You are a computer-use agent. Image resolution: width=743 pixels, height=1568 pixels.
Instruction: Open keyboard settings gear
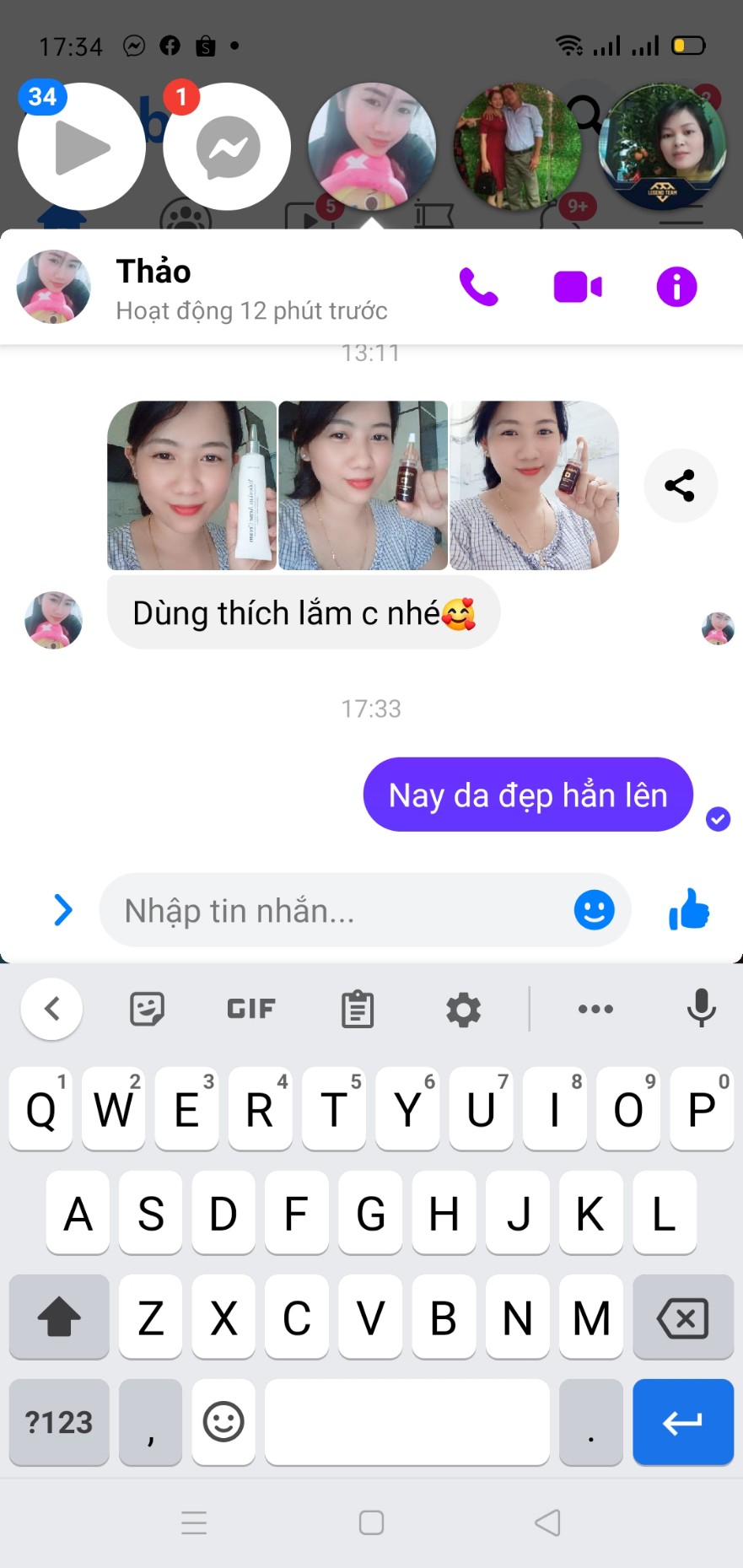463,1009
